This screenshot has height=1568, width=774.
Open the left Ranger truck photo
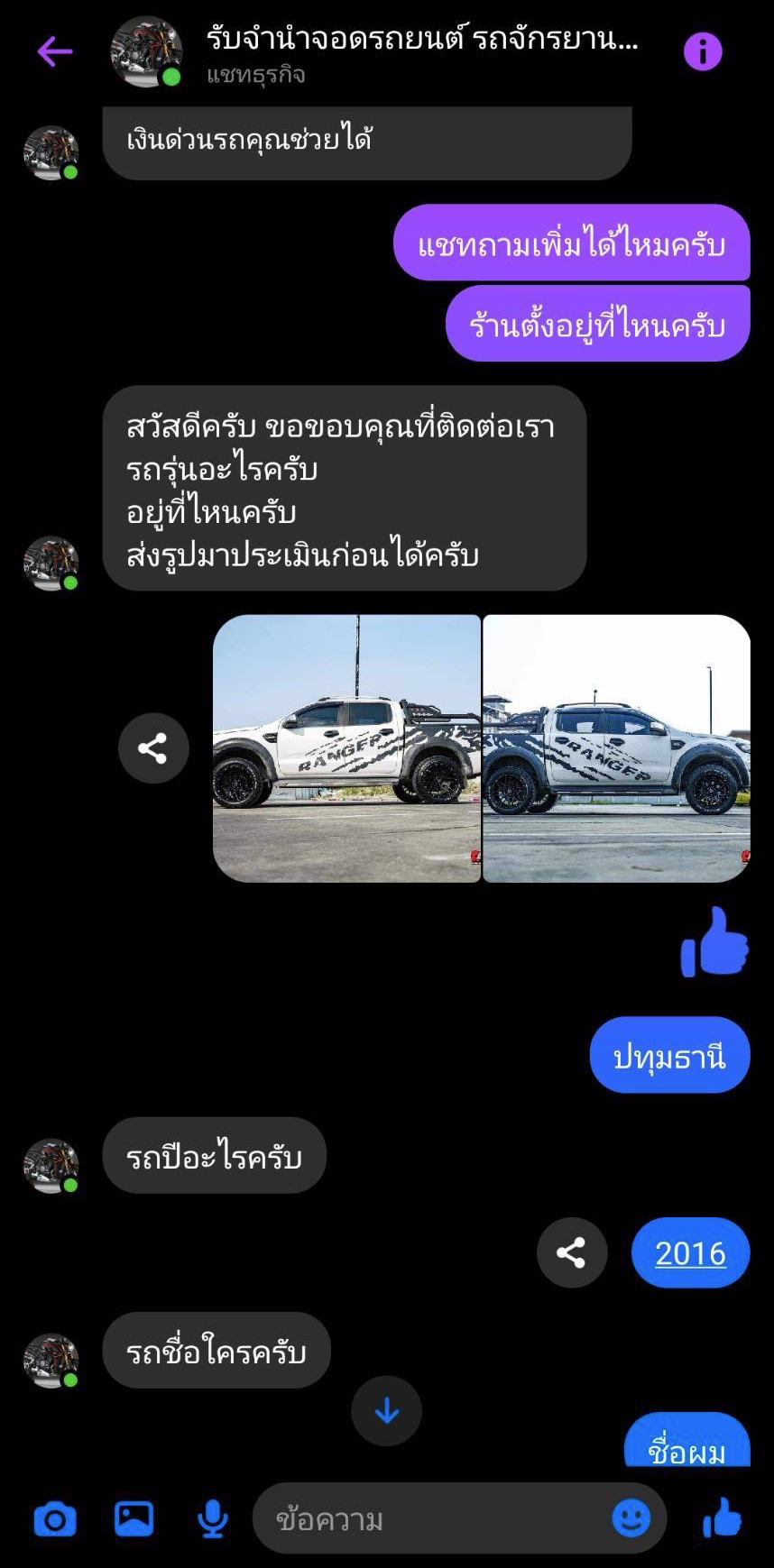coord(346,748)
